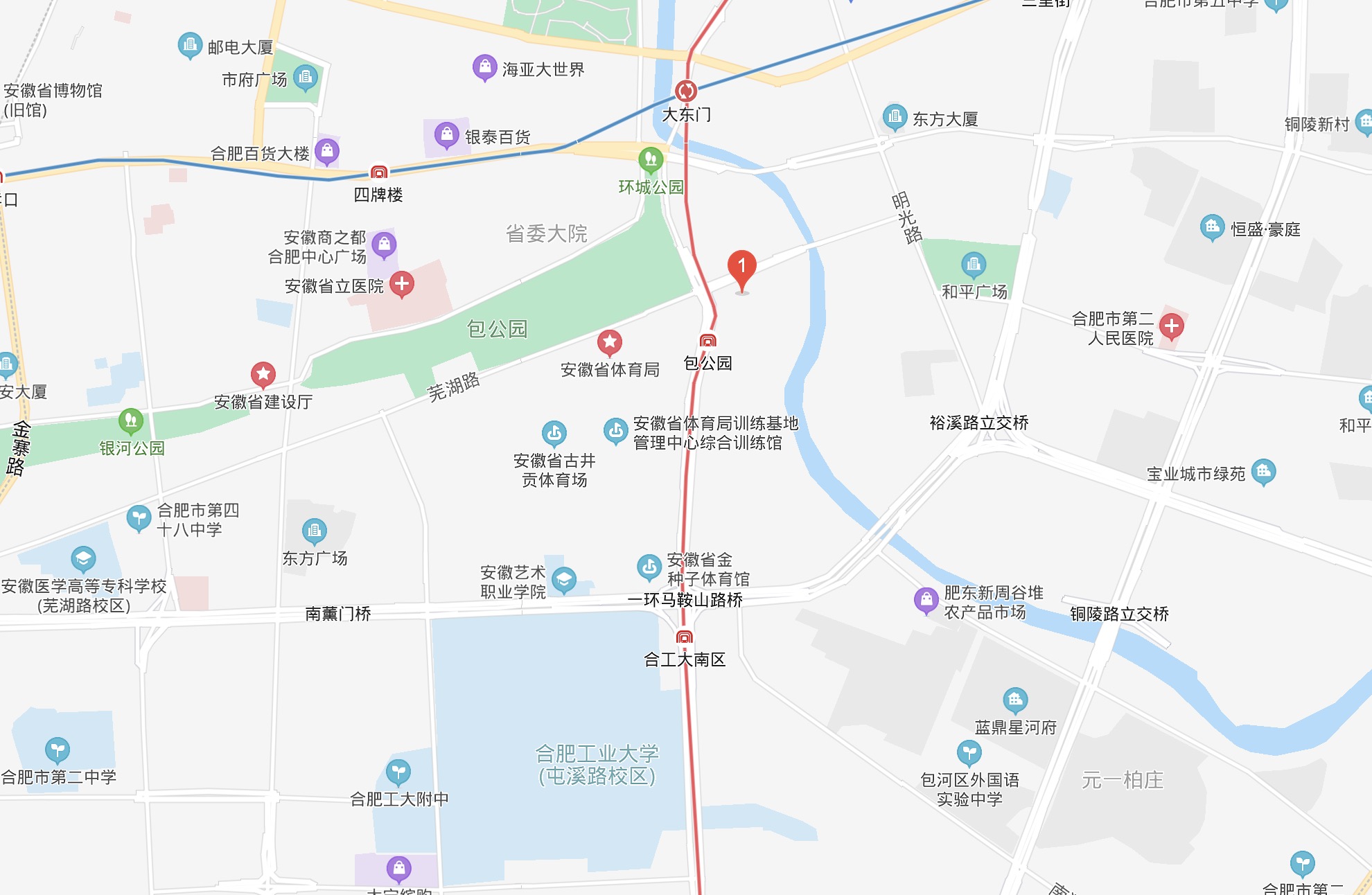Select the 安徽艺术职业学院 school marker
This screenshot has height=895, width=1372.
(564, 580)
